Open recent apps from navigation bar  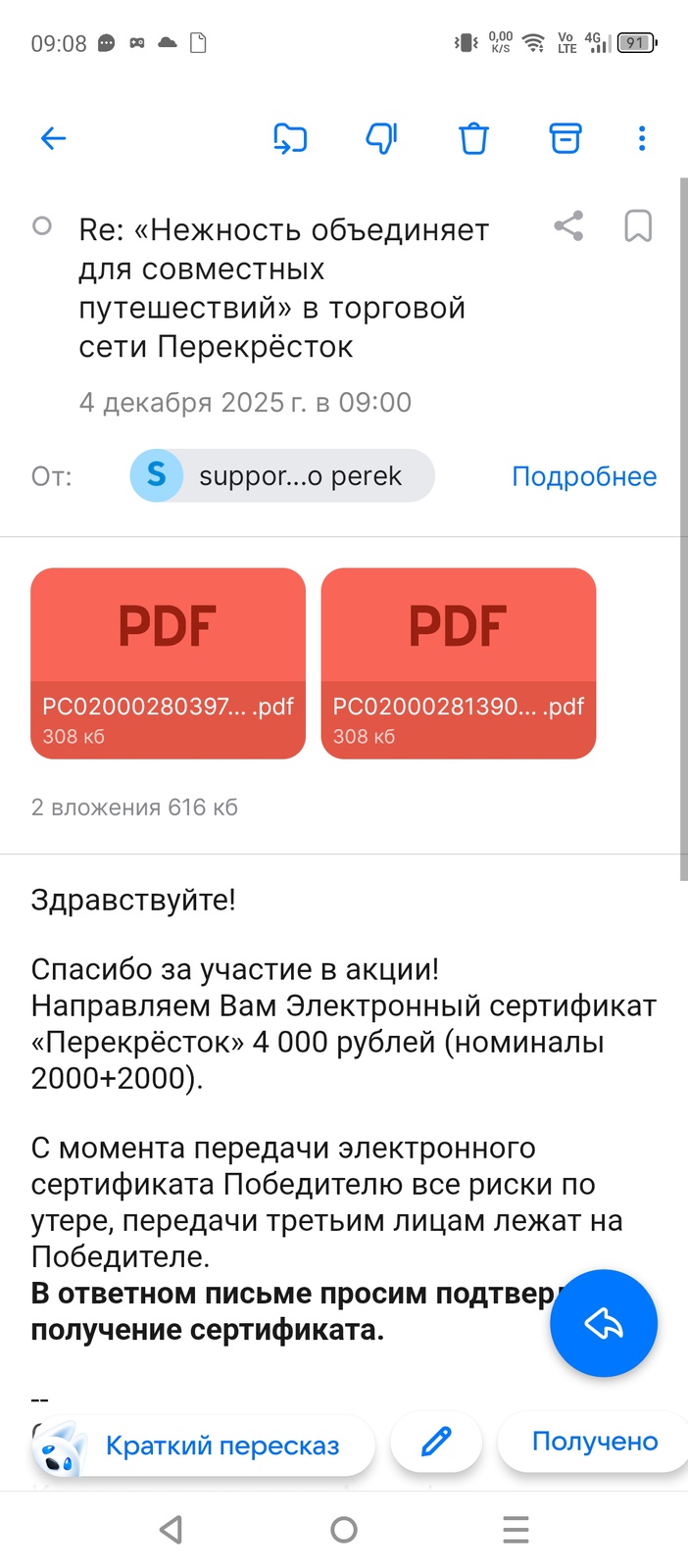(516, 1530)
